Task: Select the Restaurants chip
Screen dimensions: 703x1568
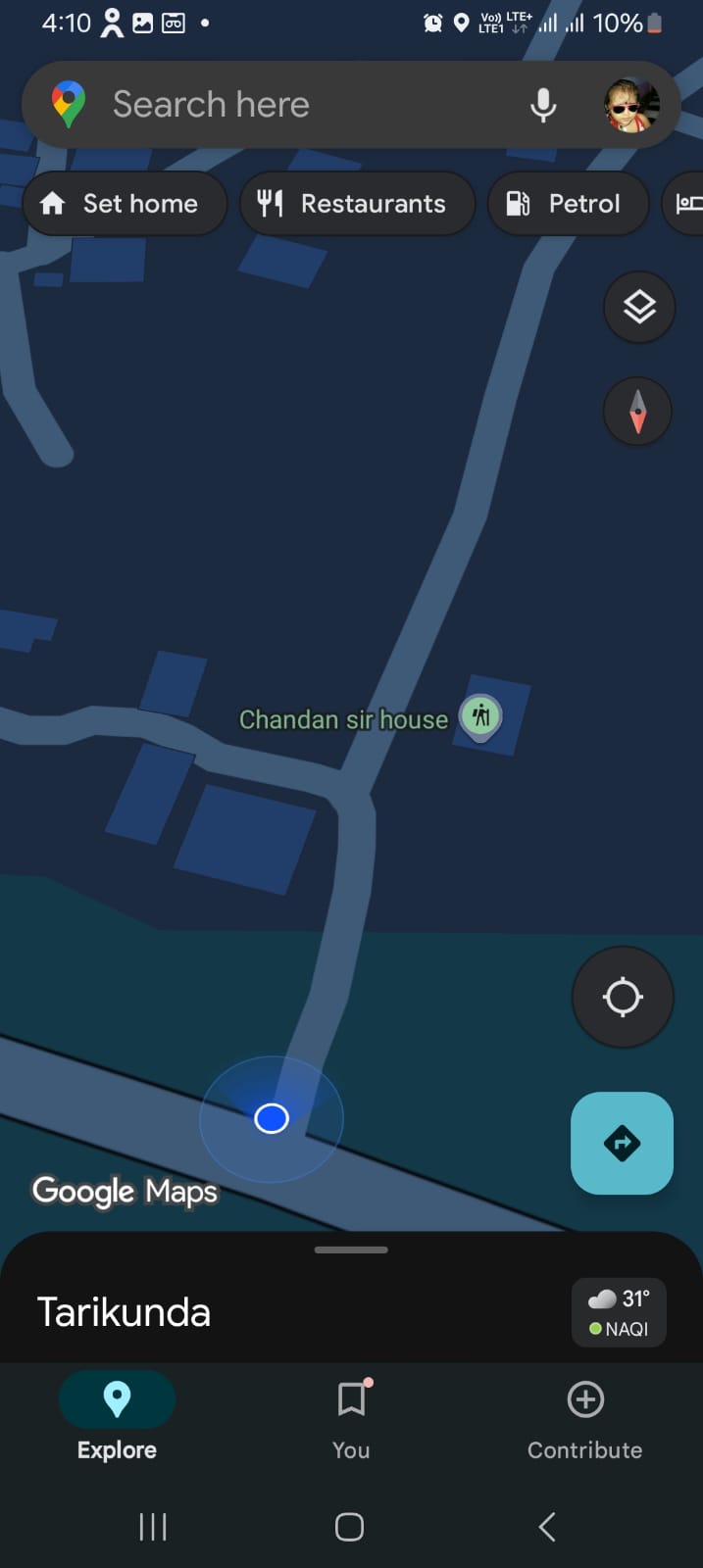Action: [357, 204]
